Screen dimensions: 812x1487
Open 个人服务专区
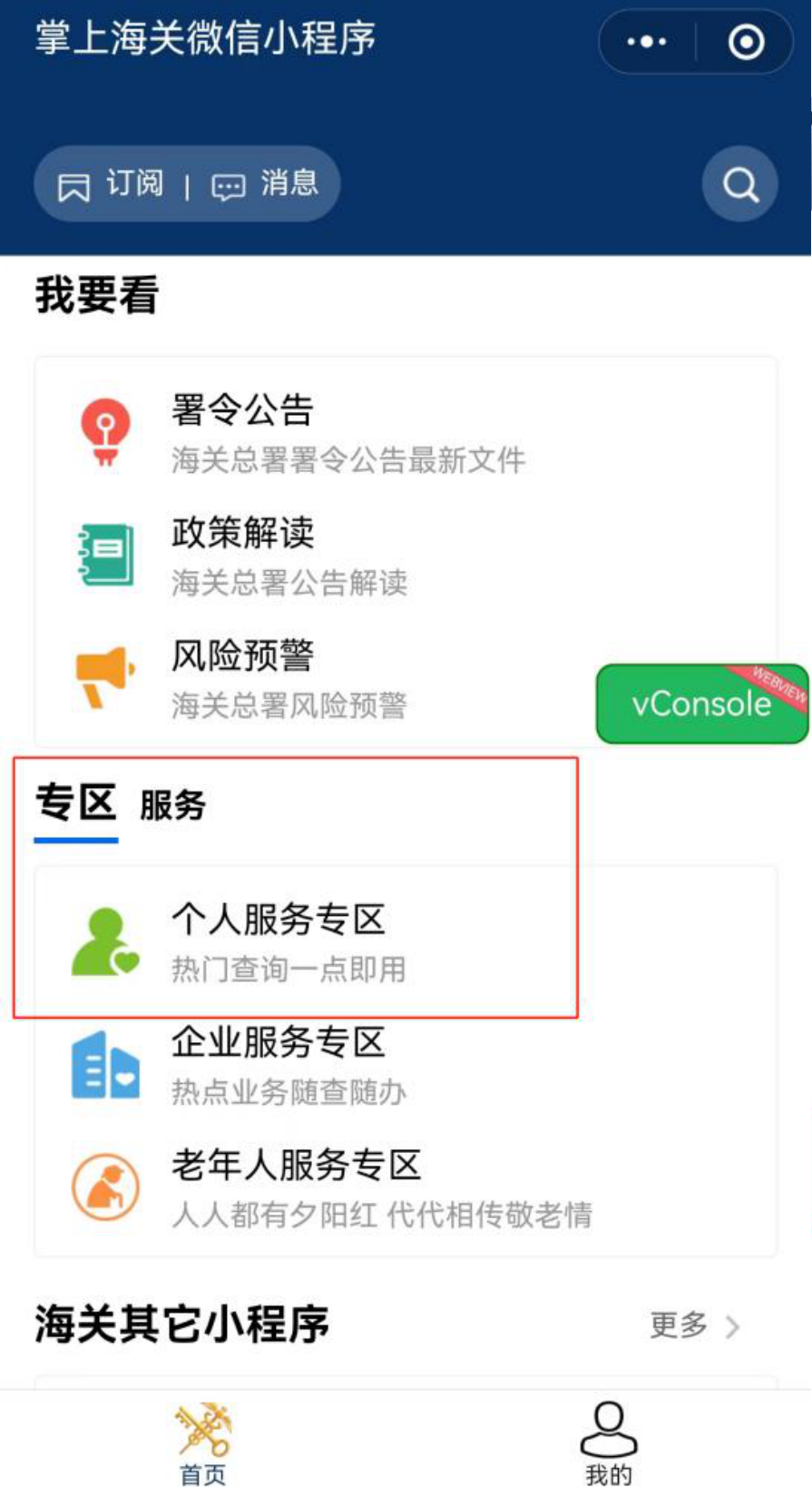pos(279,920)
